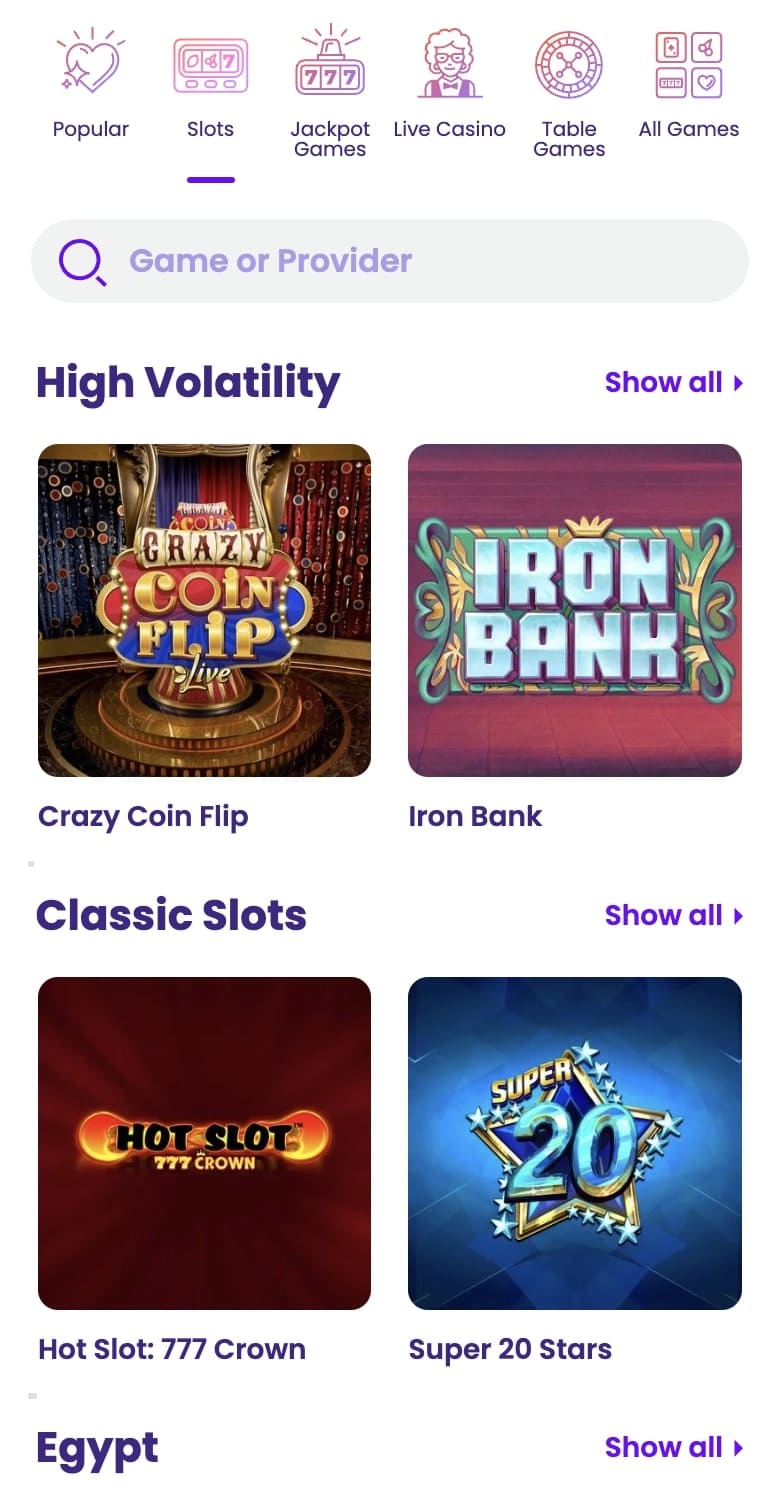This screenshot has height=1506, width=780.
Task: Show all High Volatility games
Action: 674,382
